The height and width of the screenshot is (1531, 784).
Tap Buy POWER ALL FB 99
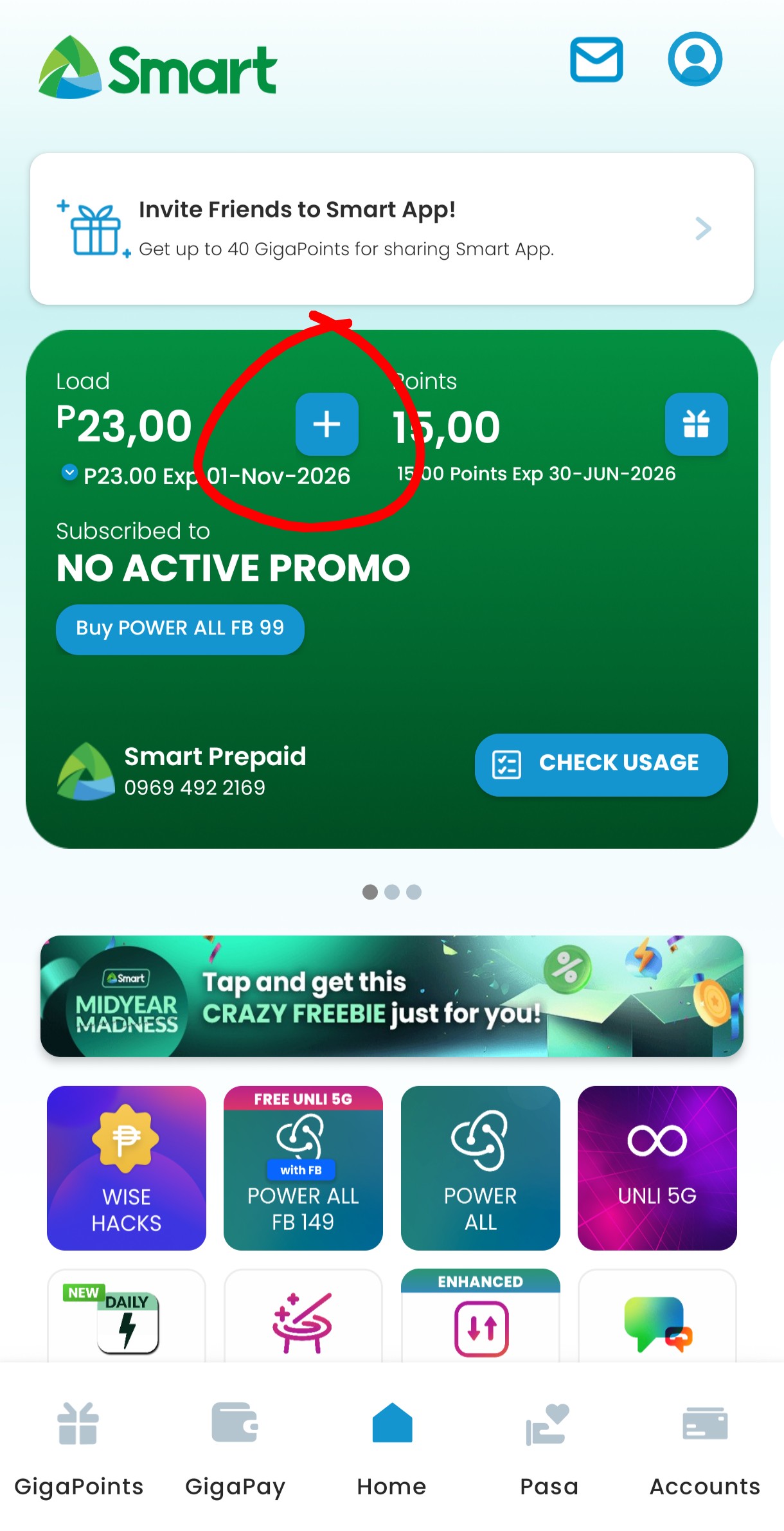(x=180, y=629)
